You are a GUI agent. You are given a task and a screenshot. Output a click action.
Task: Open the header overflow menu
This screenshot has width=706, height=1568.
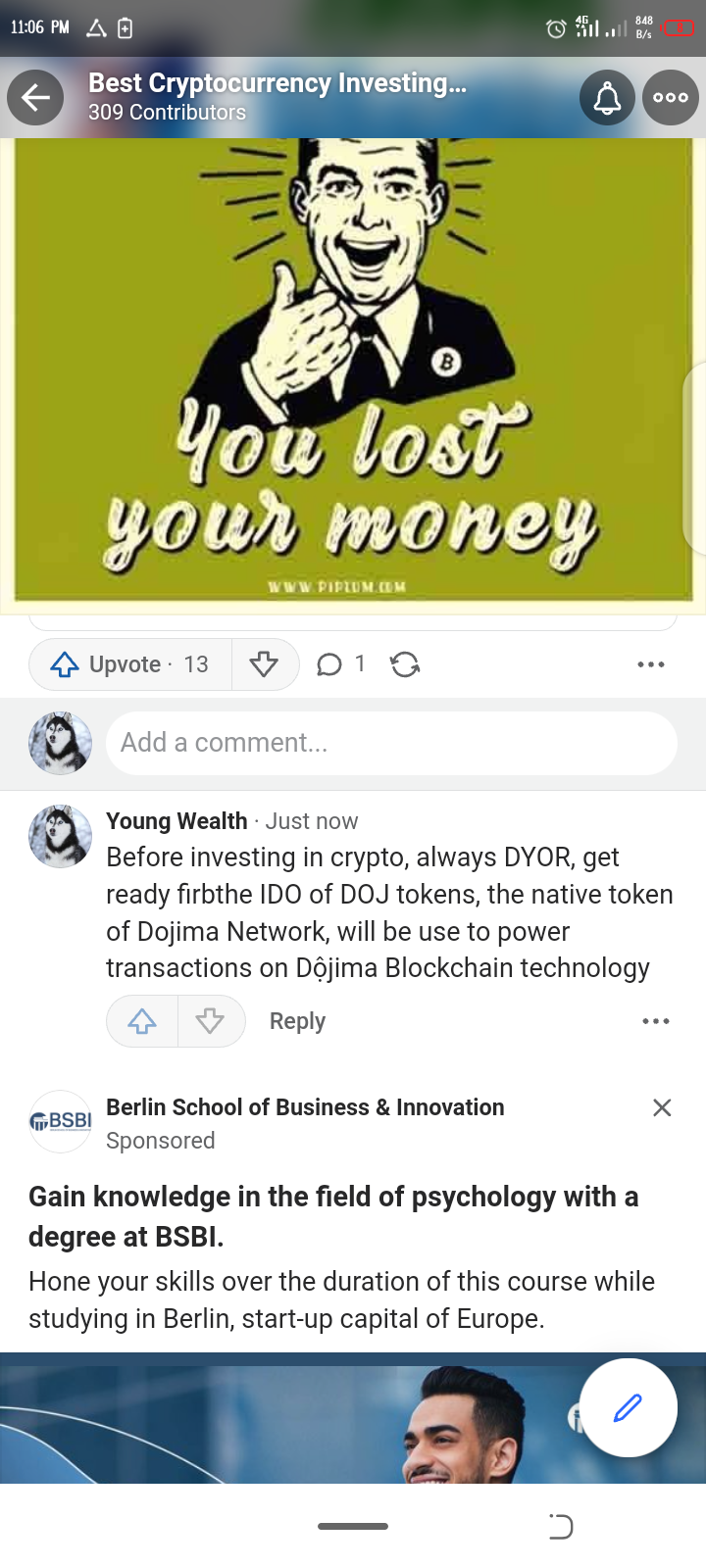(671, 97)
